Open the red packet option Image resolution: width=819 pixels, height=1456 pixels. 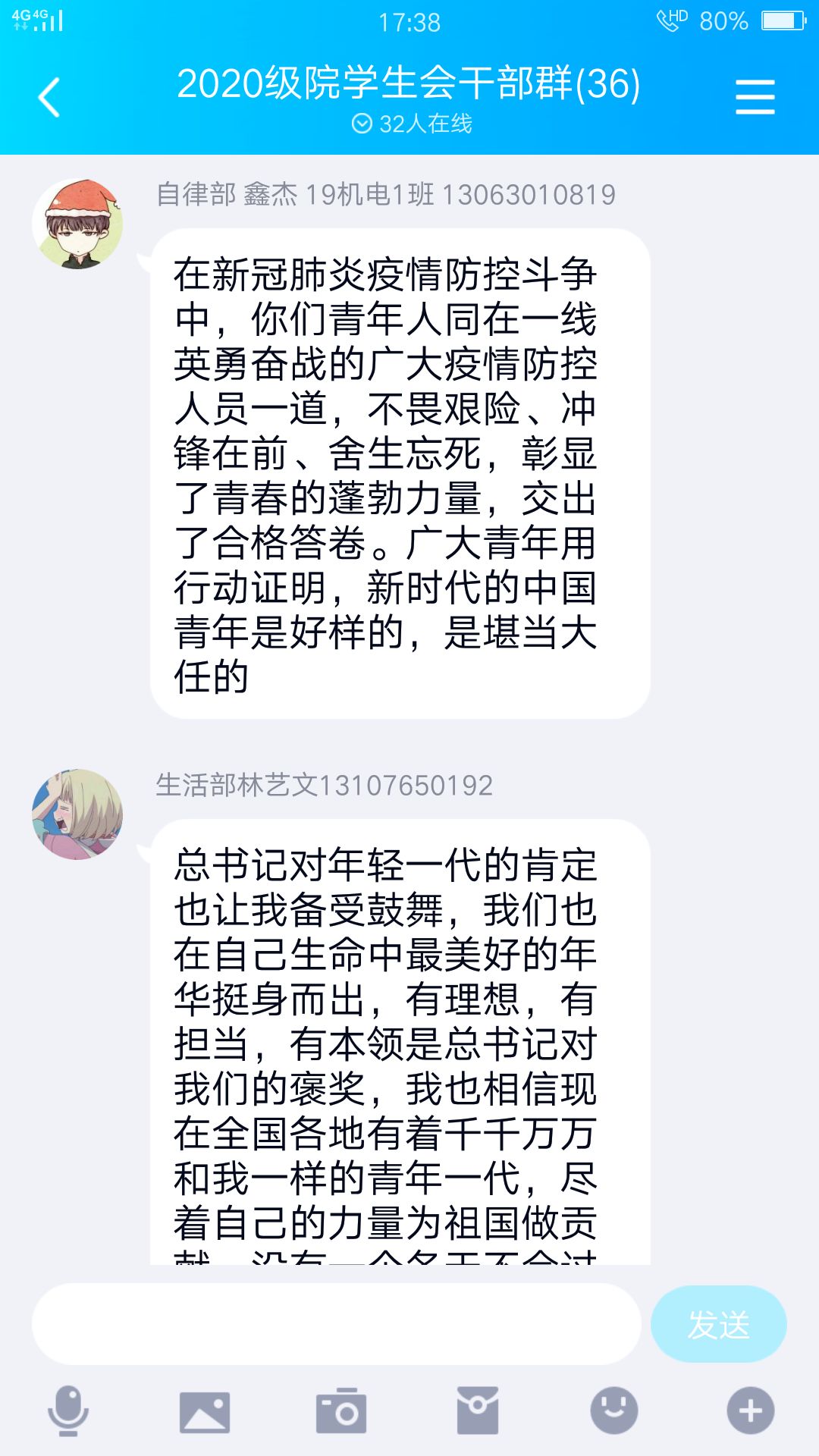coord(478,1410)
